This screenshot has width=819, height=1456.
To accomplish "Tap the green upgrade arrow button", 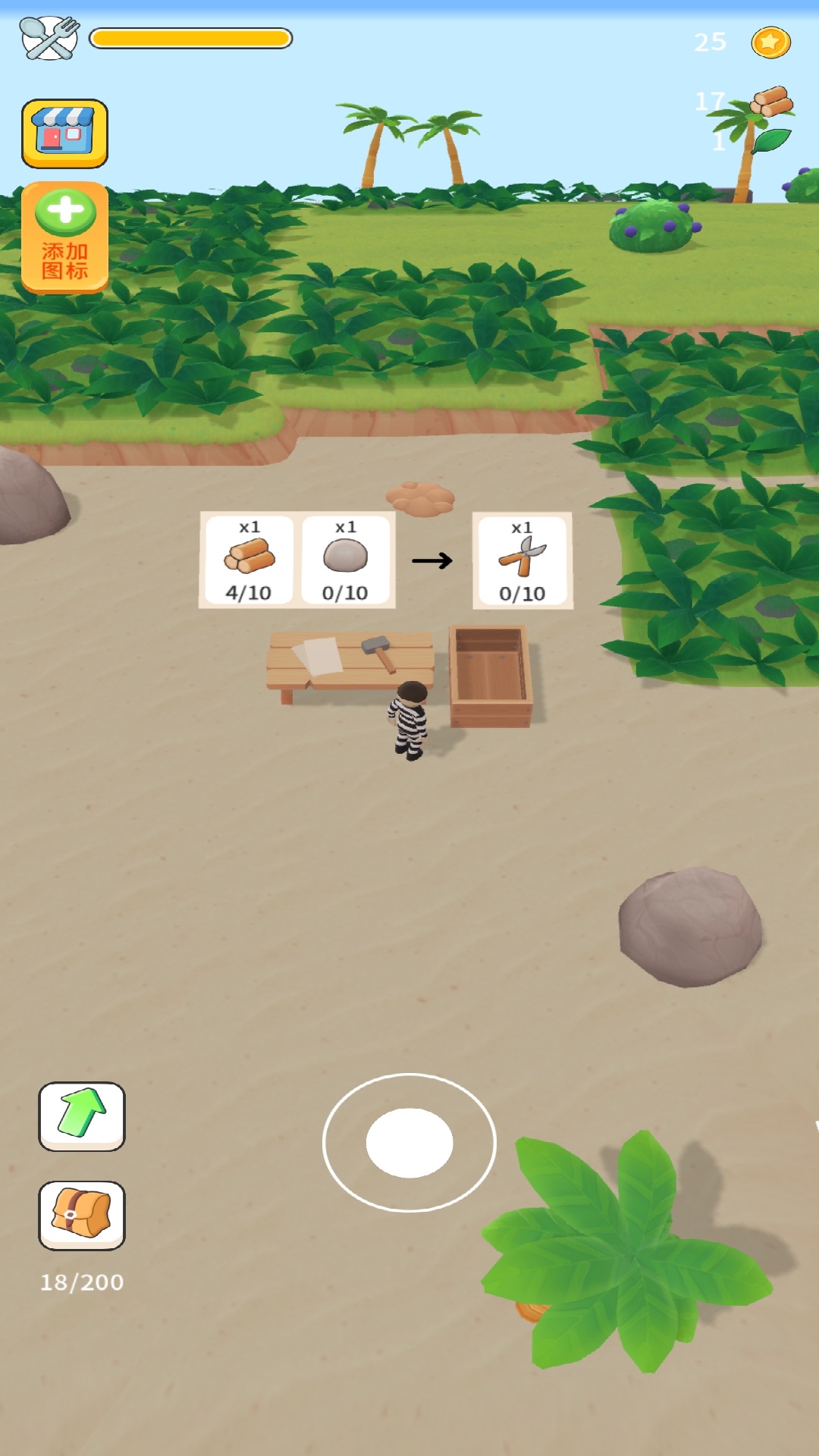I will point(82,1116).
